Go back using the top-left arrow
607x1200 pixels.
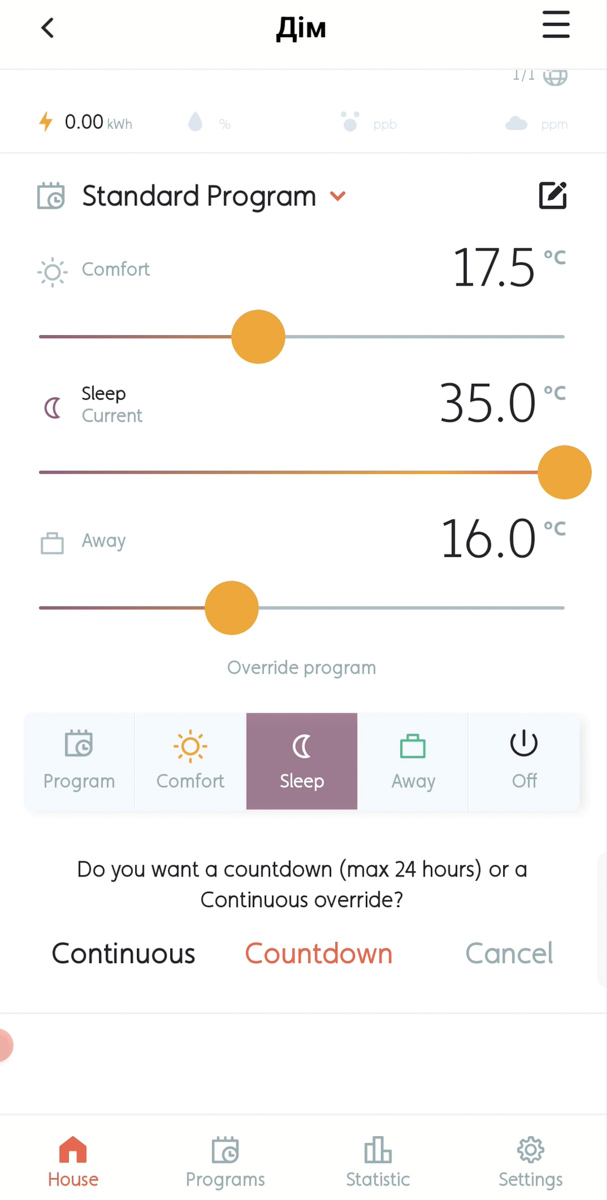47,28
